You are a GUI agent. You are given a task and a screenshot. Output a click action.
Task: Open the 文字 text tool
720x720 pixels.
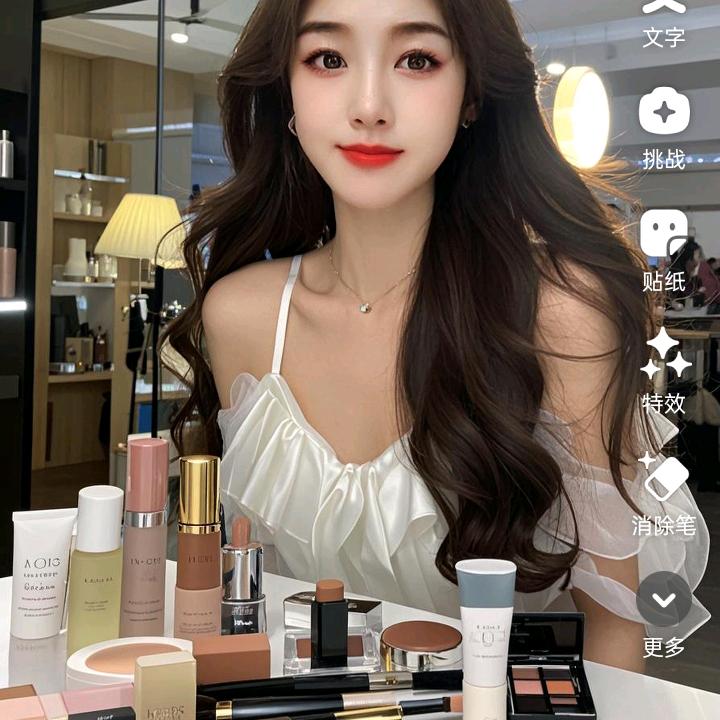(664, 22)
